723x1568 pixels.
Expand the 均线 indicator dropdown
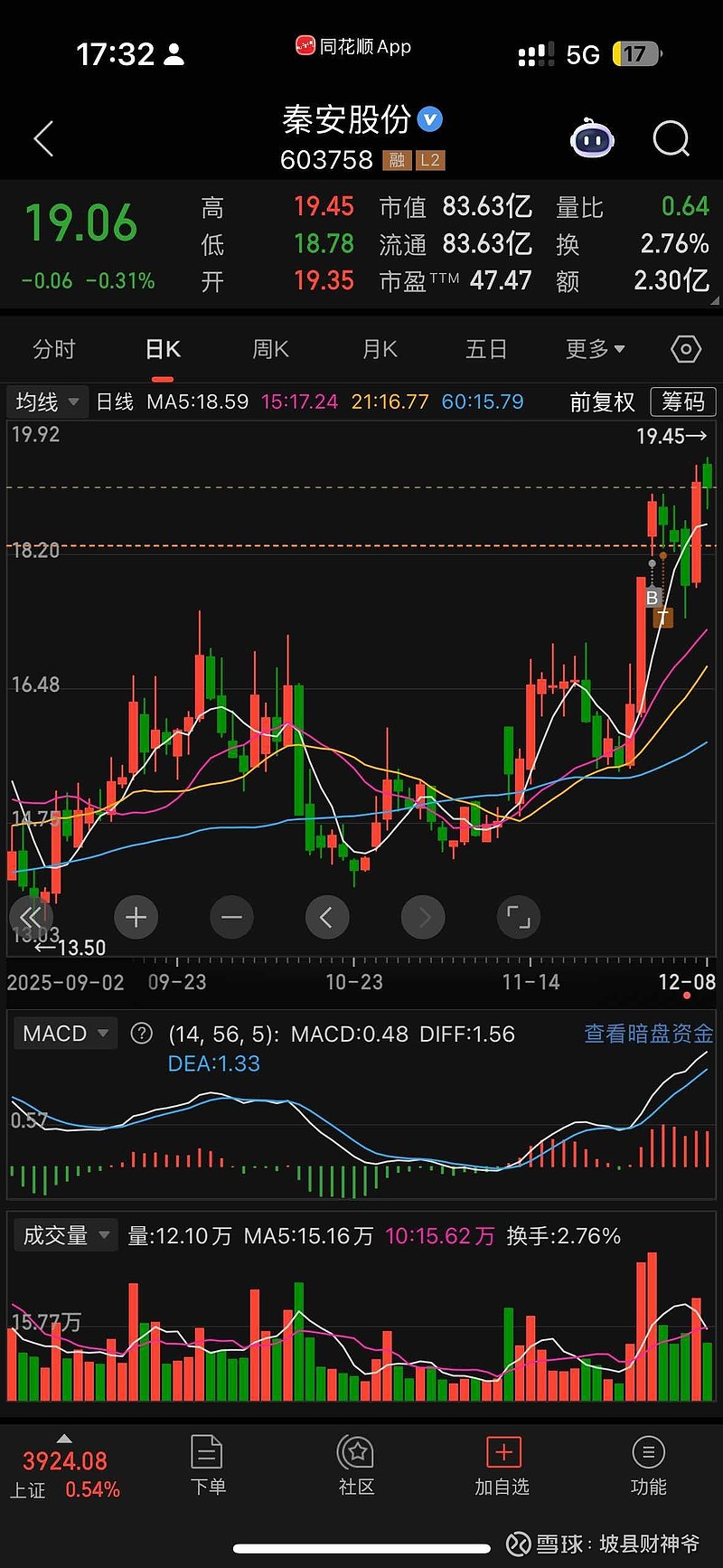[x=47, y=401]
